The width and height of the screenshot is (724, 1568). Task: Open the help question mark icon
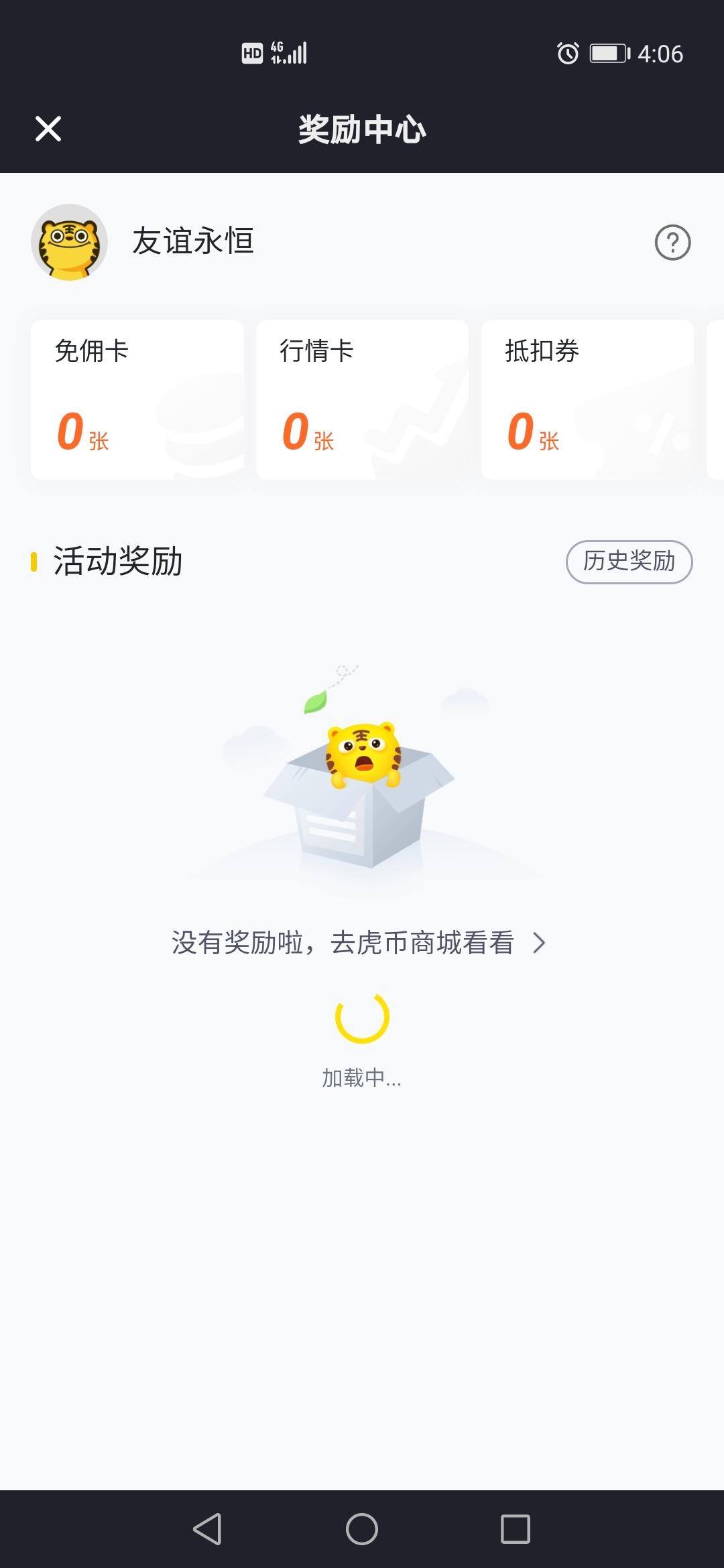(x=672, y=243)
